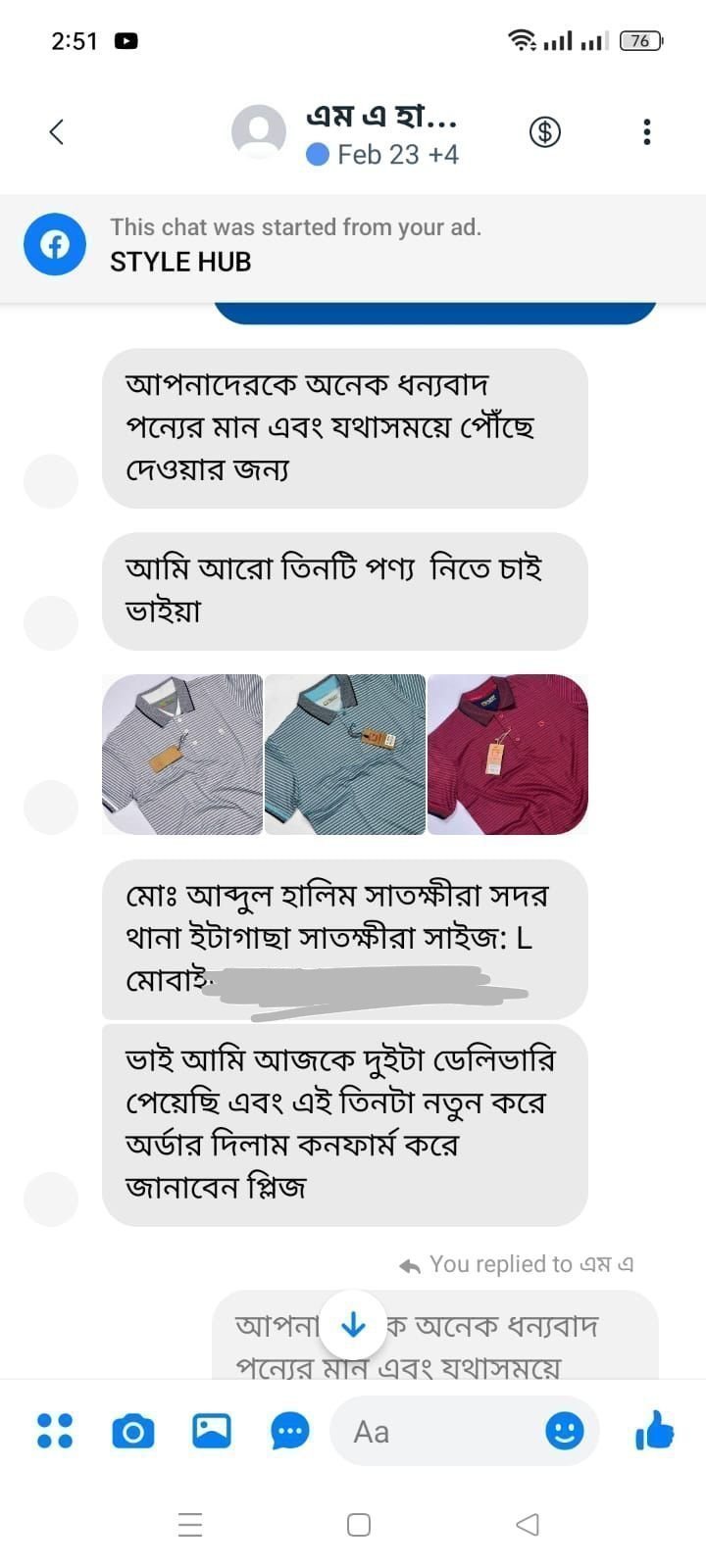Image resolution: width=706 pixels, height=1568 pixels.
Task: Go back from this chat
Action: pos(56,131)
